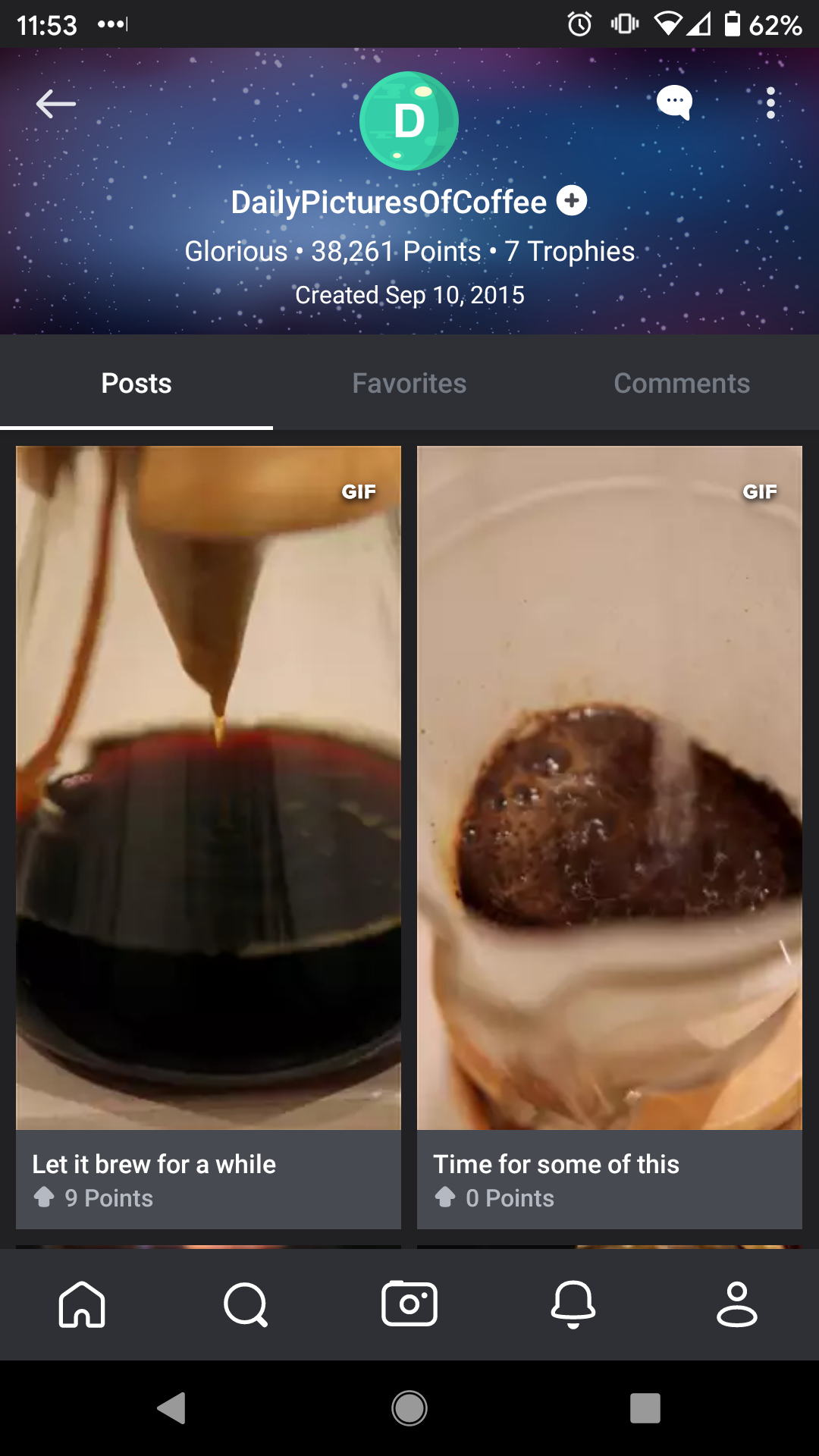This screenshot has height=1456, width=819.
Task: Go back using the arrow icon
Action: (55, 104)
